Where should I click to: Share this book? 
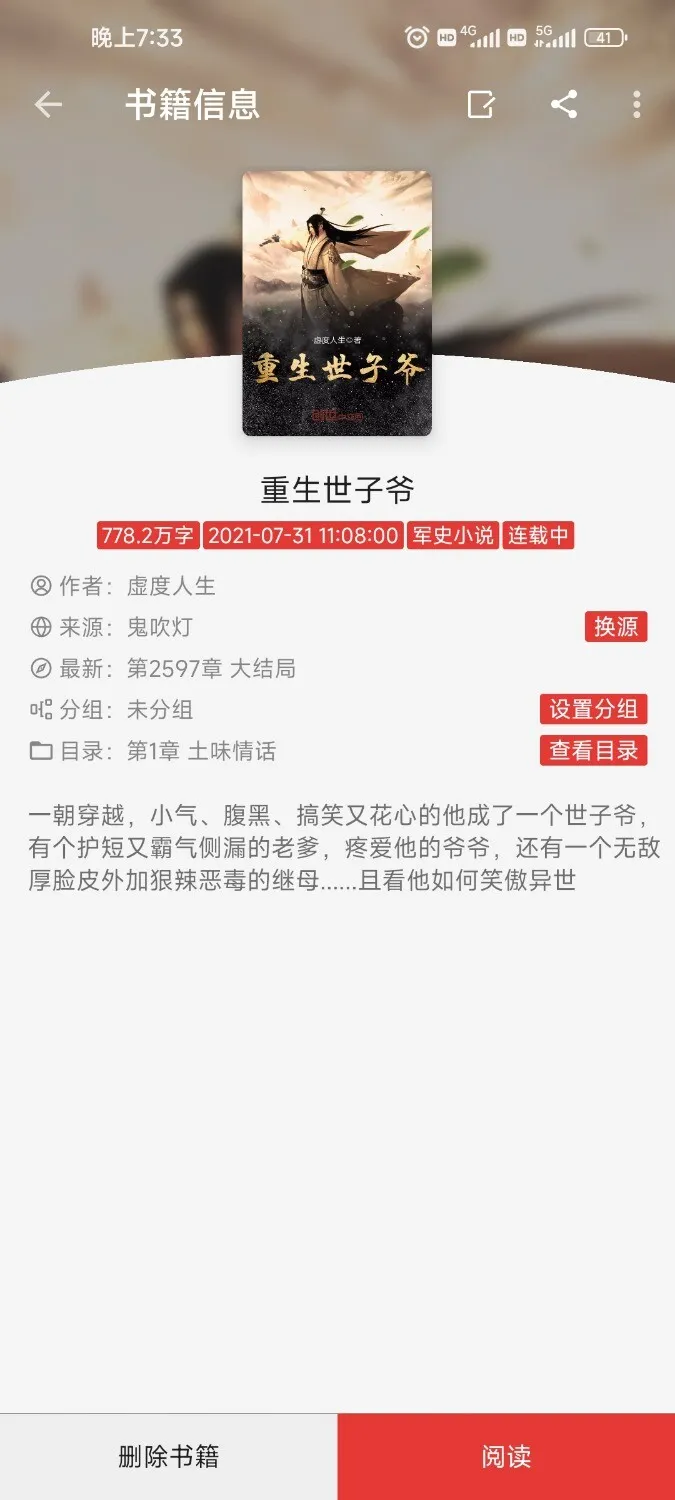564,105
